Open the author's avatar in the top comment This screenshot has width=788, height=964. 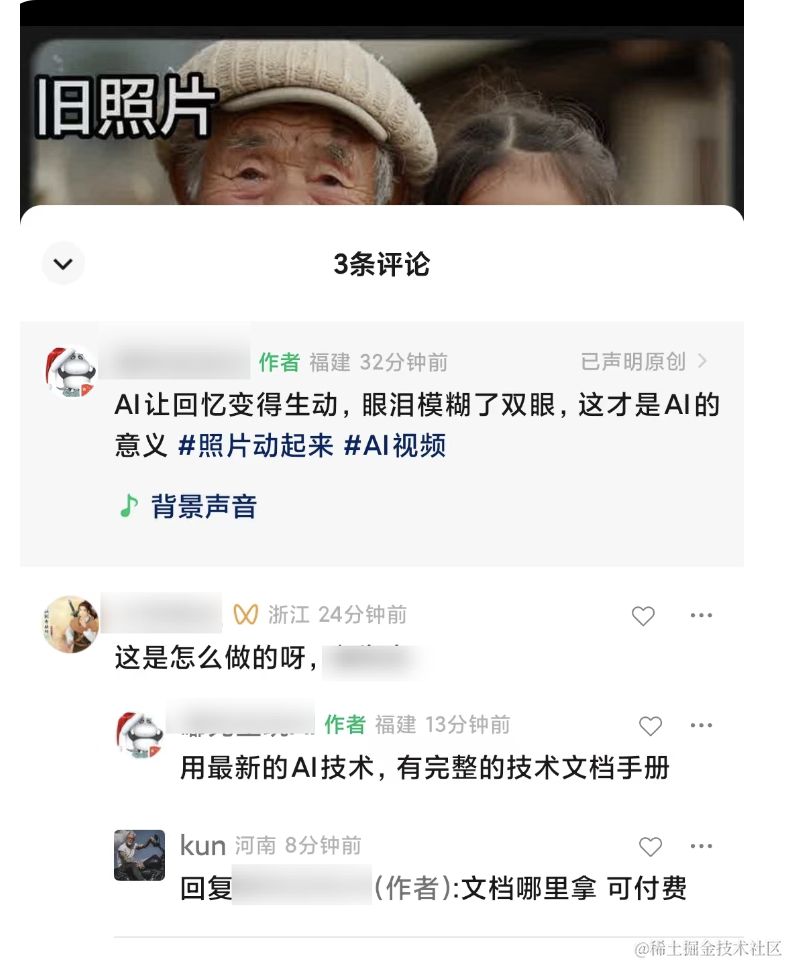(x=70, y=372)
